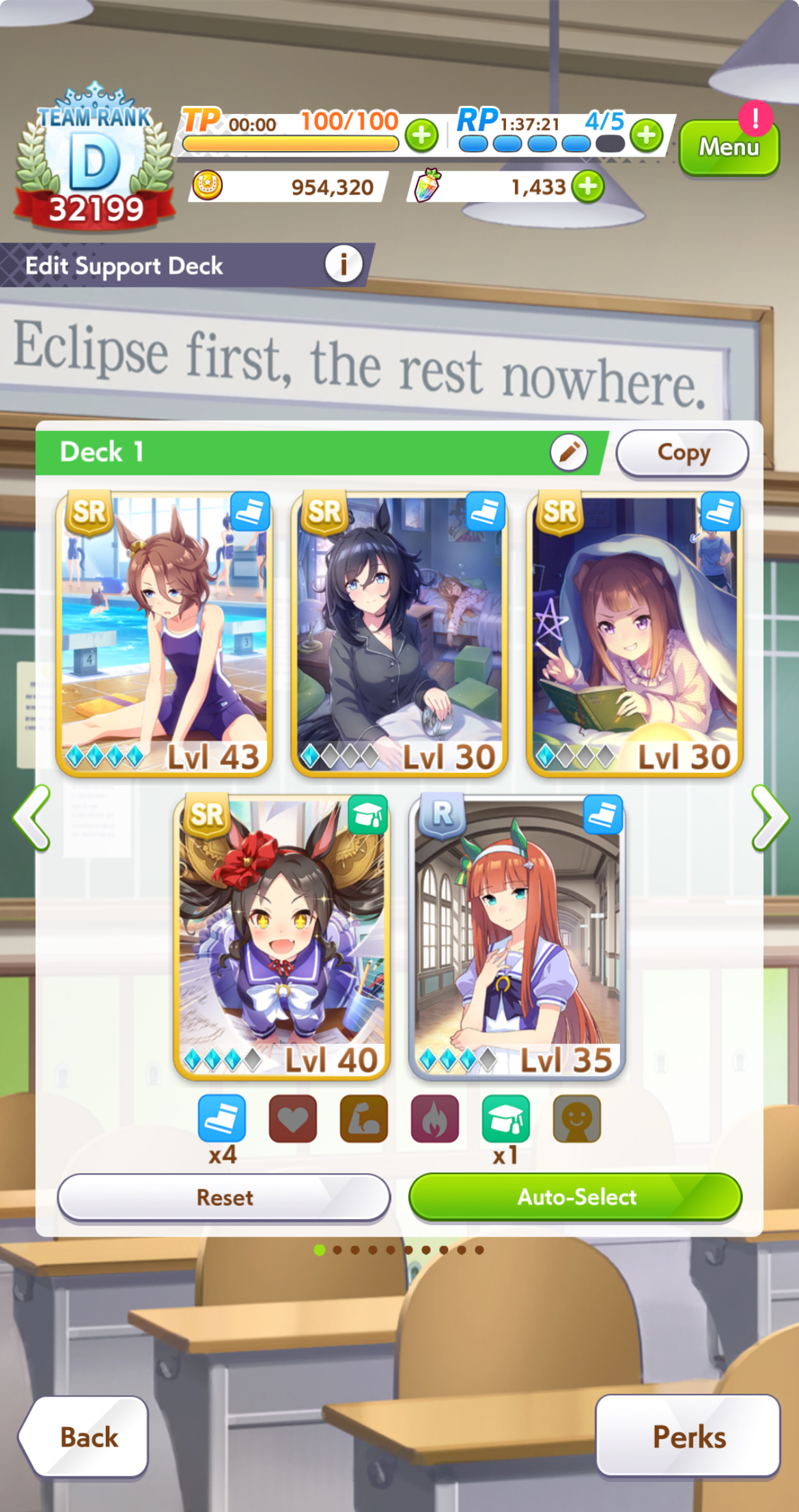The image size is (799, 1512).
Task: Select the Lvl 43 swimsuit SR card
Action: tap(164, 633)
